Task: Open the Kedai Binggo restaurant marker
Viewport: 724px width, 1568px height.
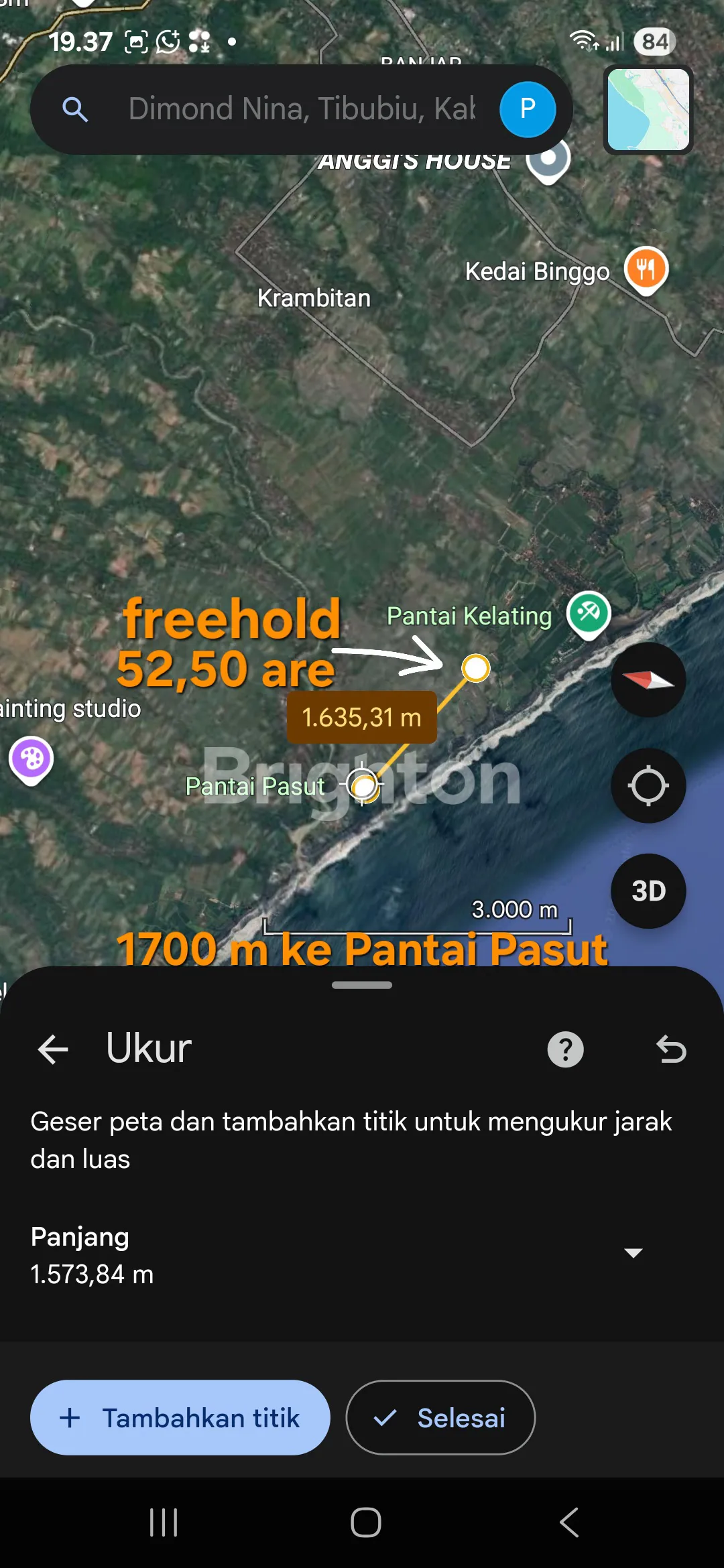Action: tap(646, 269)
